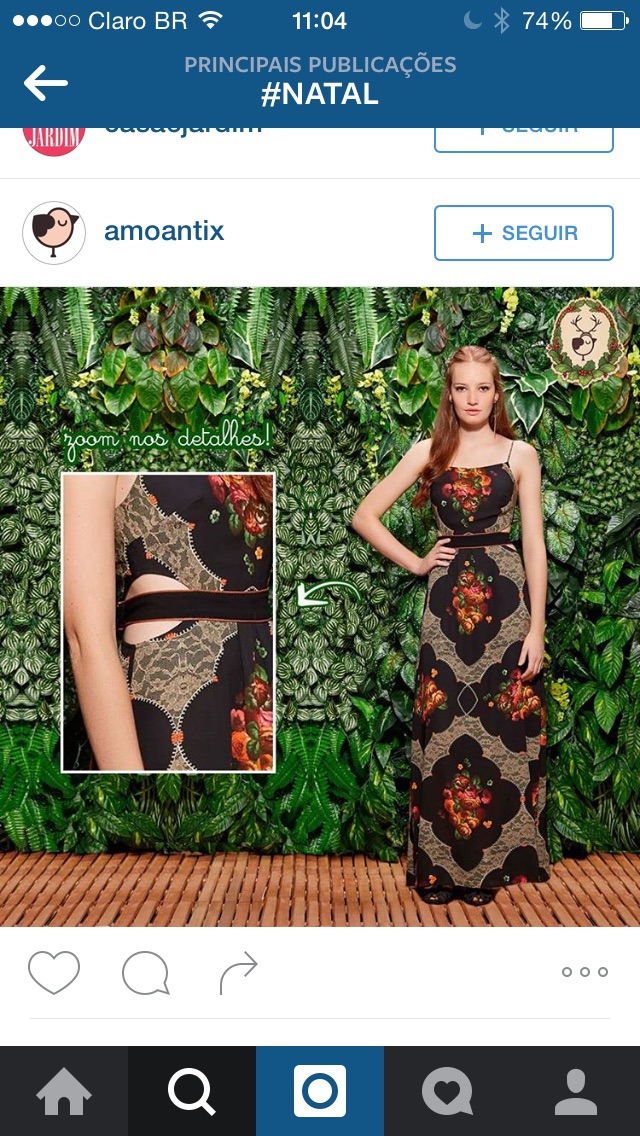Go back using the arrow

tap(45, 83)
